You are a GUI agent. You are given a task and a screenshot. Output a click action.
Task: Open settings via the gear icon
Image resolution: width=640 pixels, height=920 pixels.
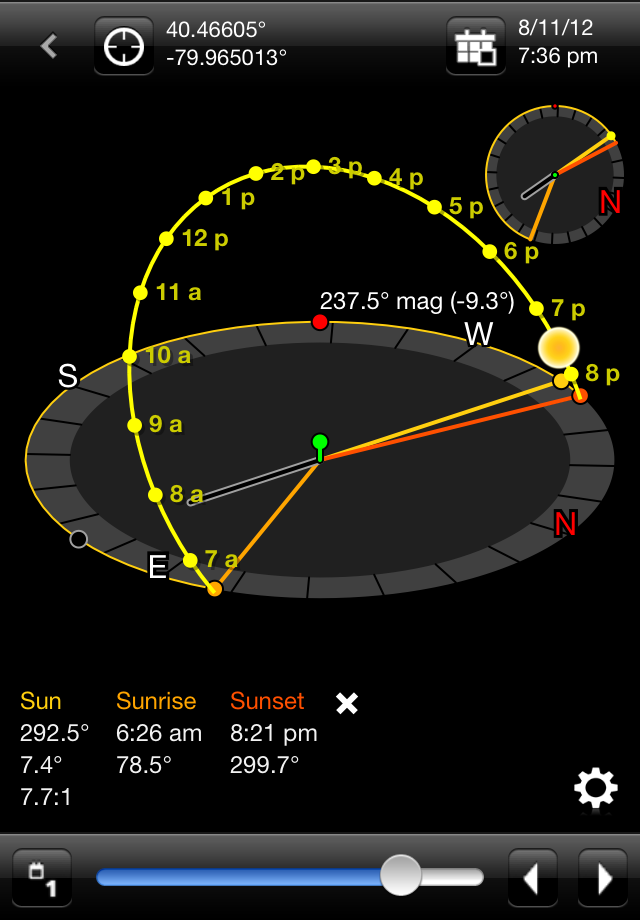pos(595,789)
